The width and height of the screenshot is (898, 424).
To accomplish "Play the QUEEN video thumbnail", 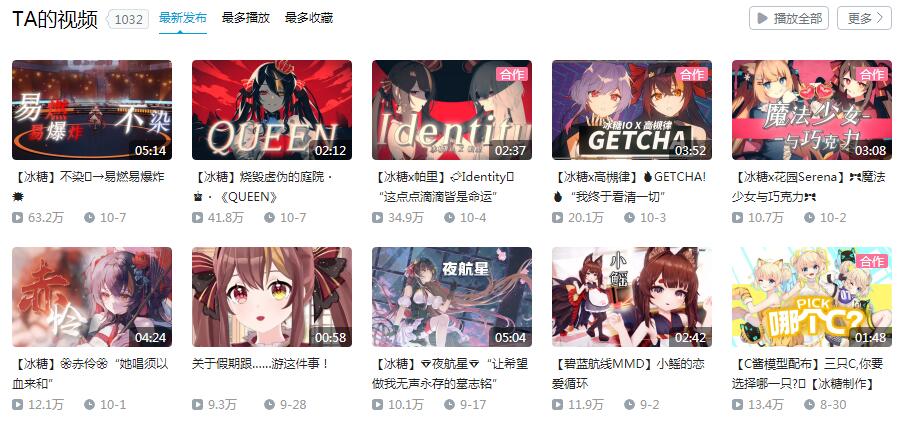I will tap(272, 110).
